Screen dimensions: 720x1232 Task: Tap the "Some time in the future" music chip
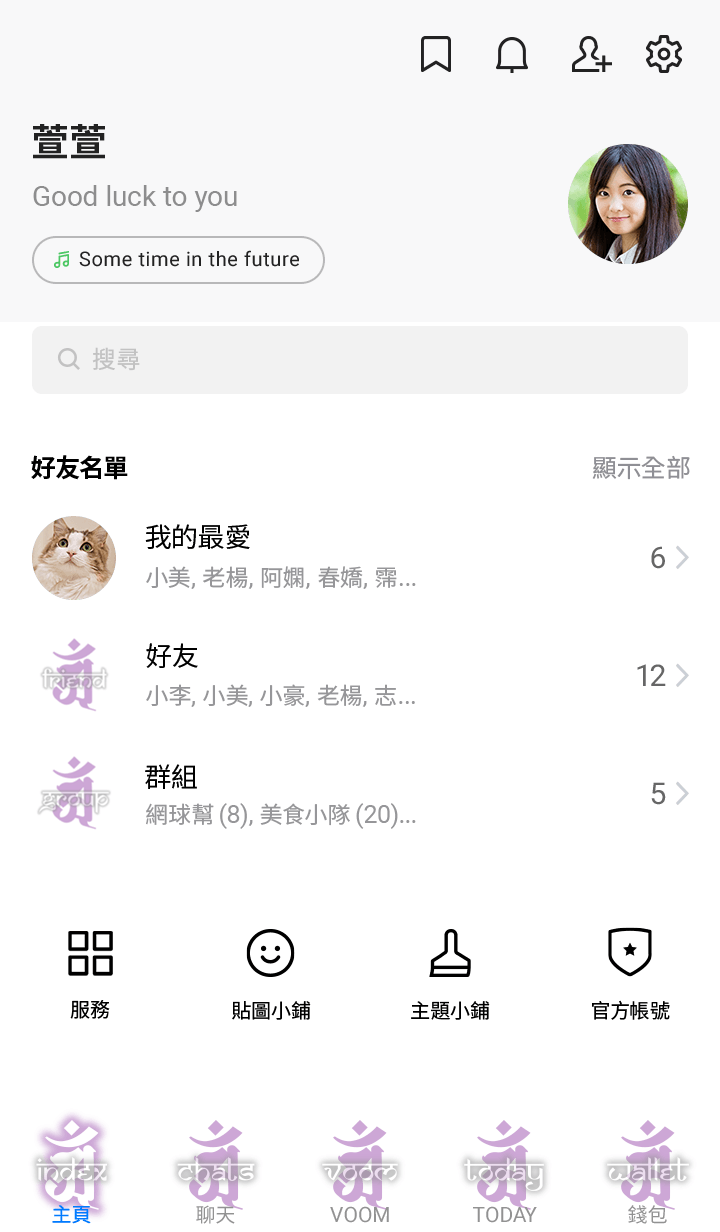tap(178, 260)
